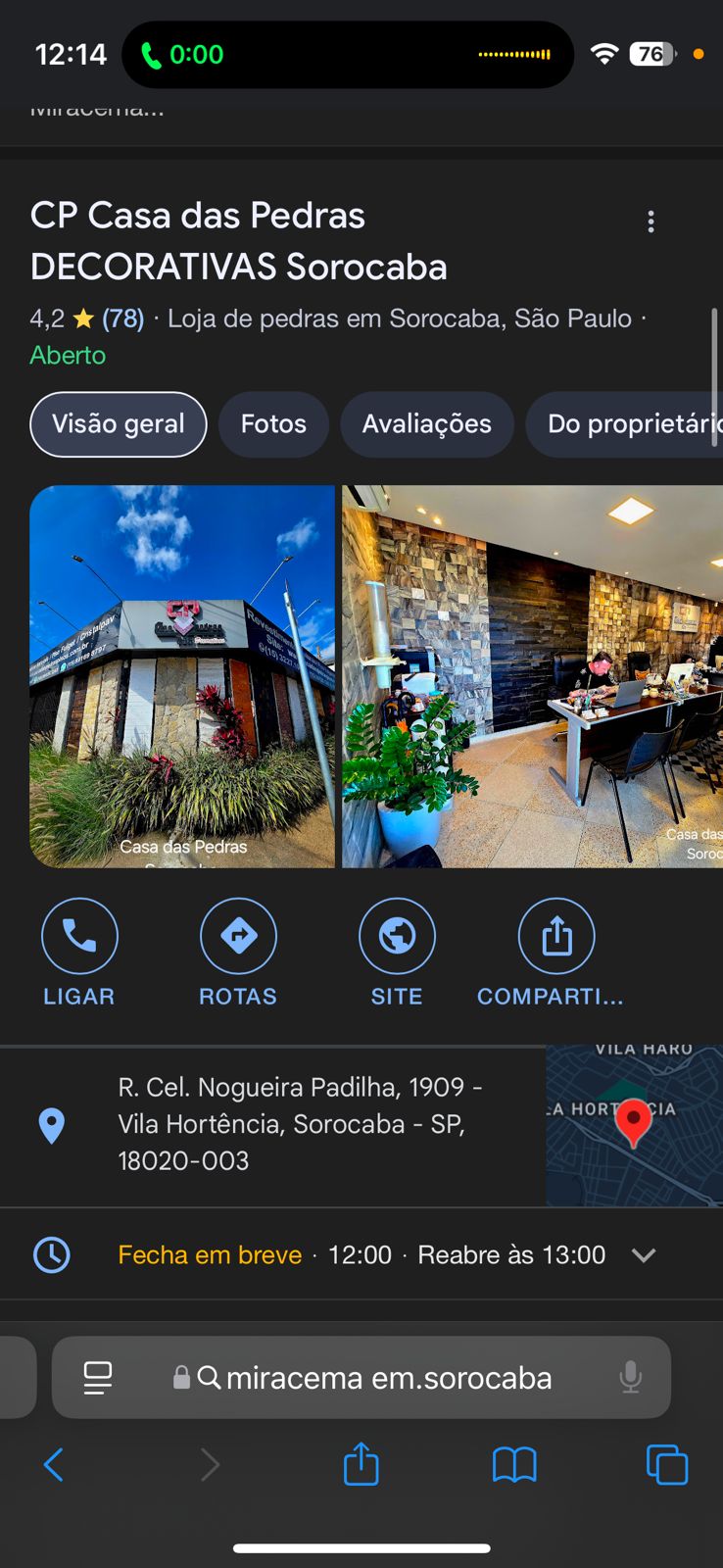Tap the Safari address bar
The height and width of the screenshot is (1568, 723).
point(389,1378)
